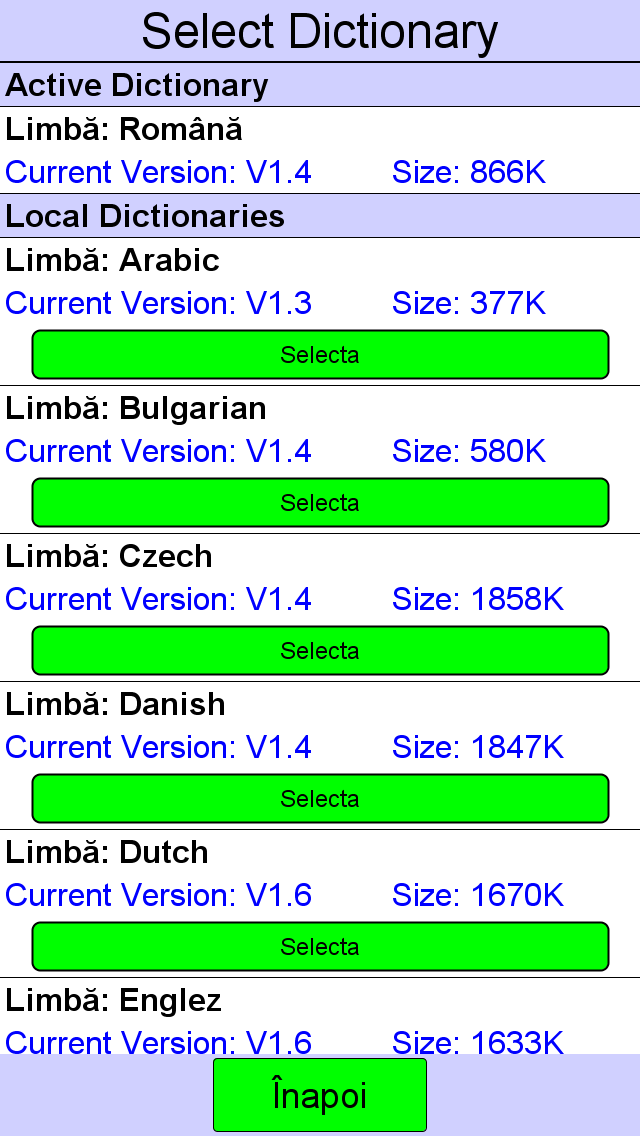Select the Bulgarian dictionary

point(320,502)
